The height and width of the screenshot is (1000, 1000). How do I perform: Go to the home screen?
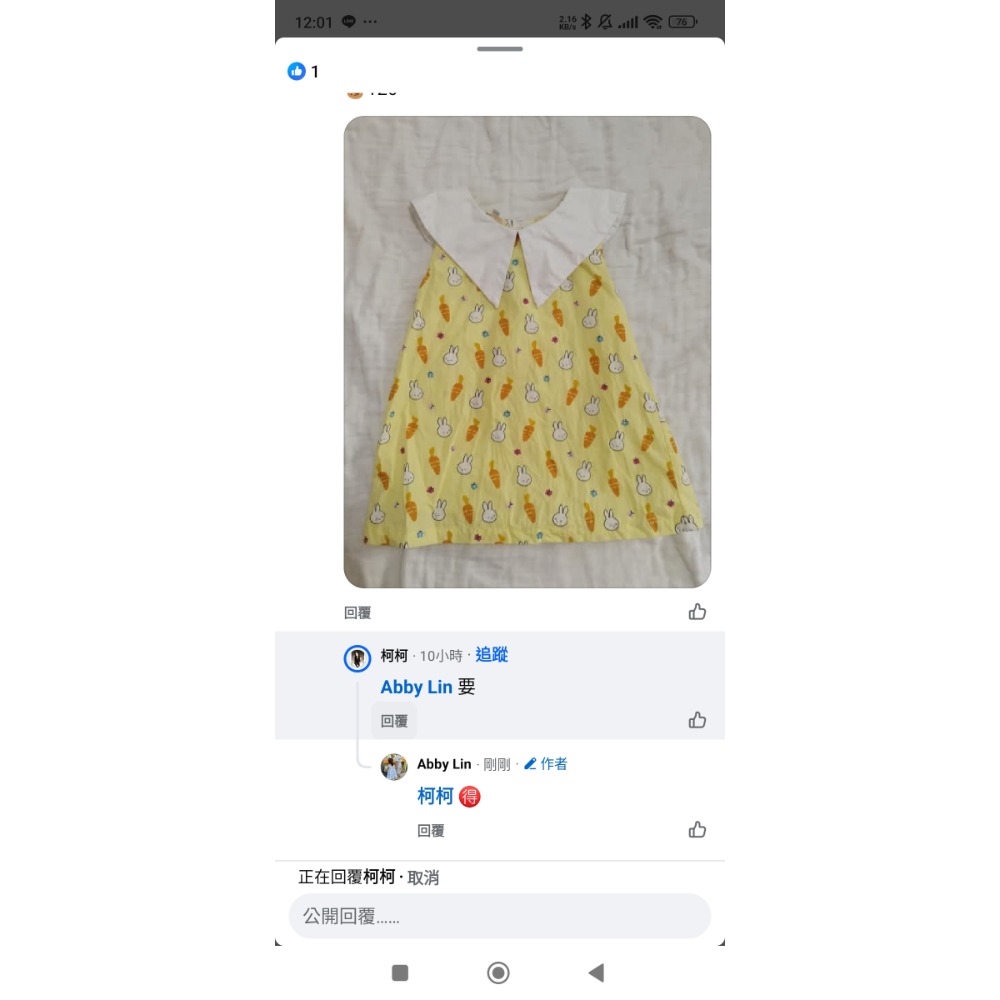point(498,973)
